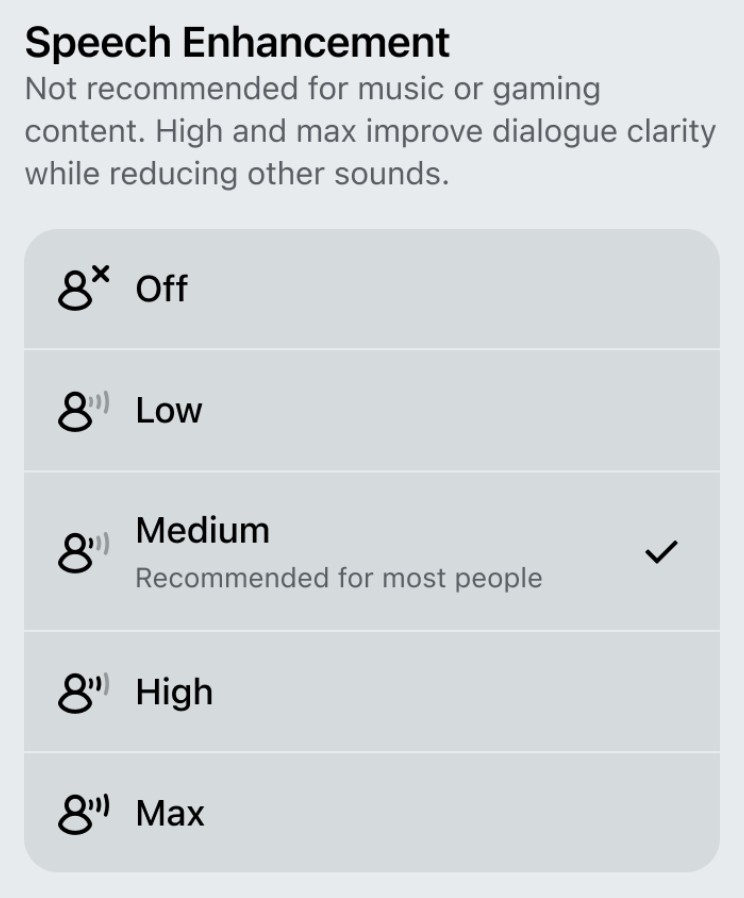The image size is (744, 898).
Task: Choose the Medium enhancement option
Action: click(x=370, y=551)
